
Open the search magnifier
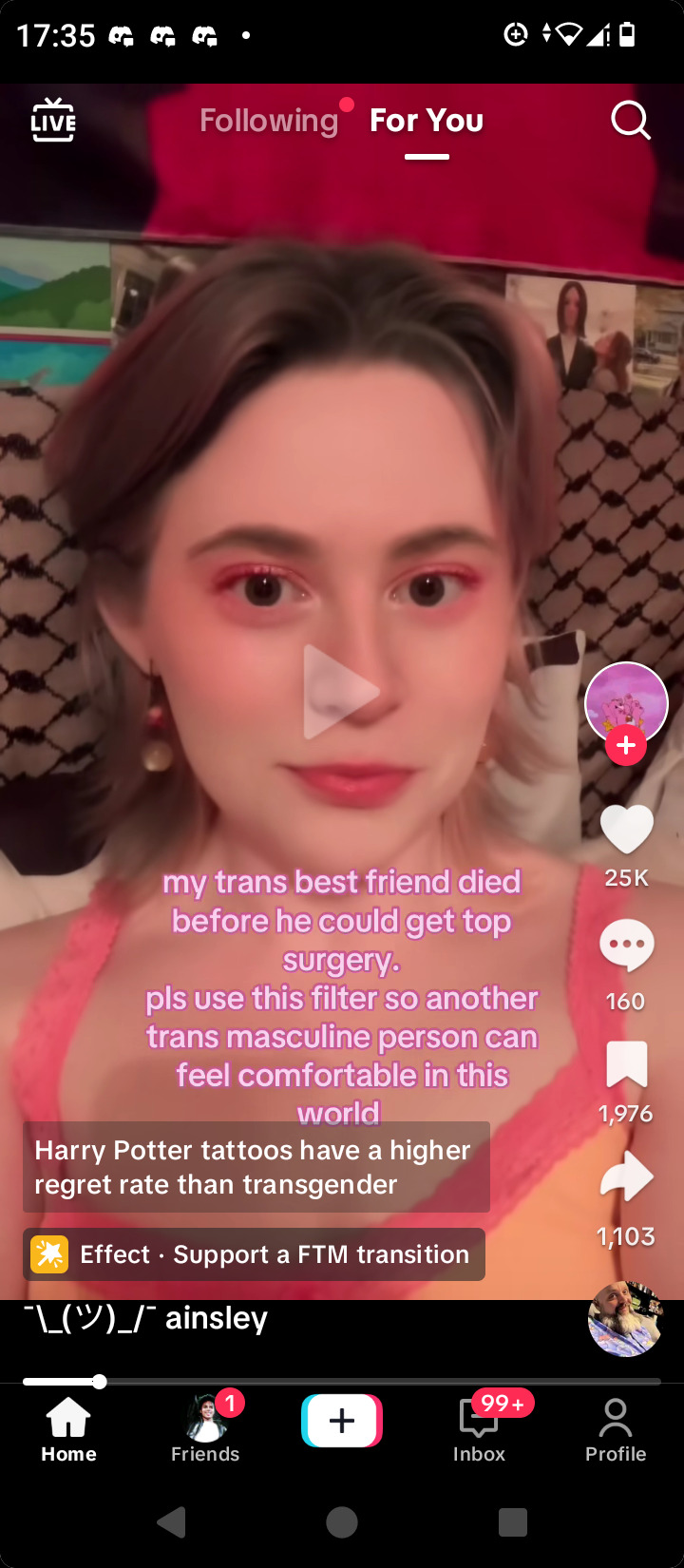point(630,121)
